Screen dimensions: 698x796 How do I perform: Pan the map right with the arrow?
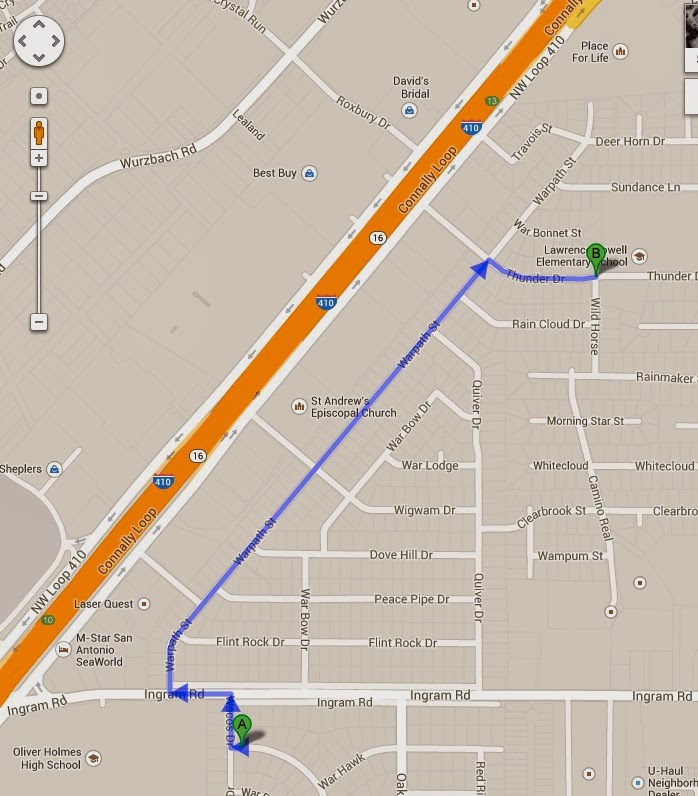point(56,42)
